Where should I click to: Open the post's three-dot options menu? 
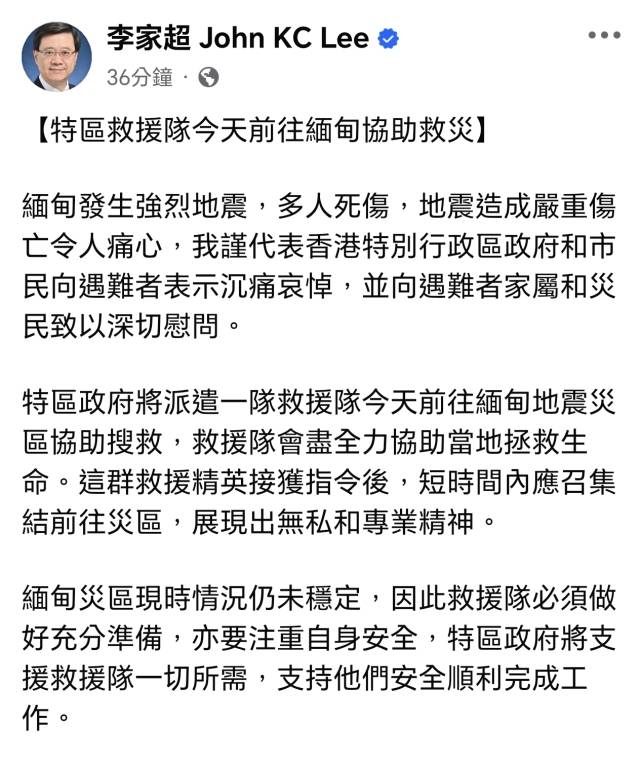tap(604, 37)
